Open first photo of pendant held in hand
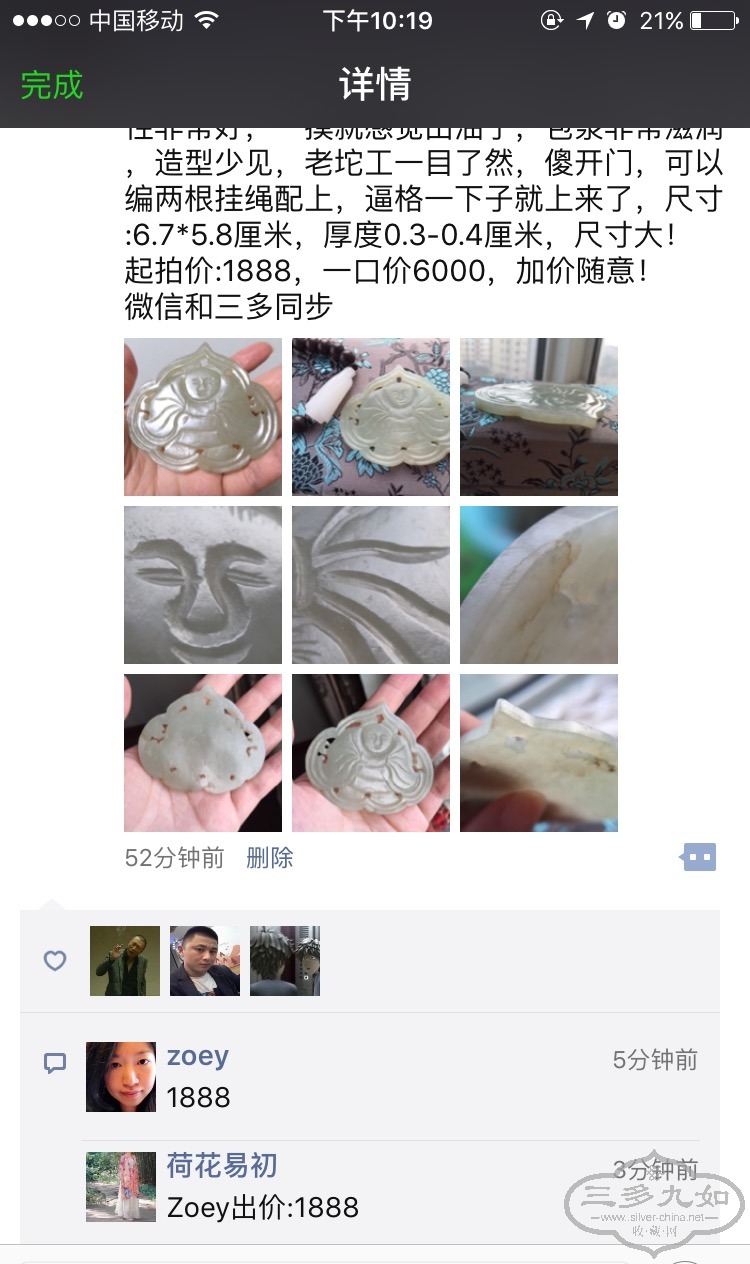This screenshot has width=750, height=1264. pos(203,417)
